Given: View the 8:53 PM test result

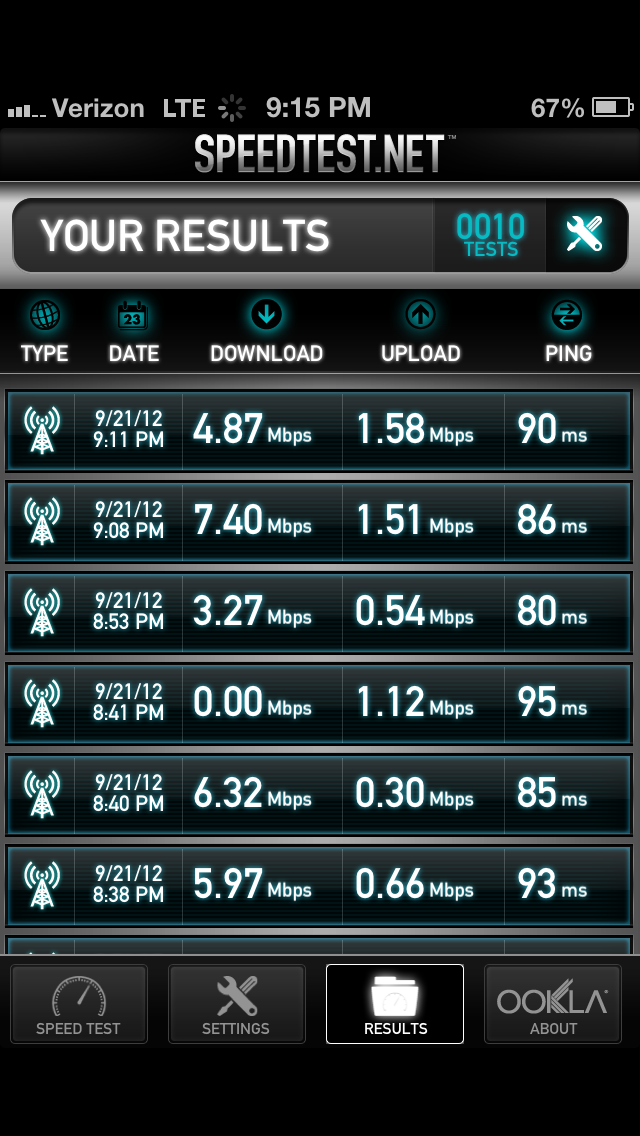Looking at the screenshot, I should click(x=320, y=612).
